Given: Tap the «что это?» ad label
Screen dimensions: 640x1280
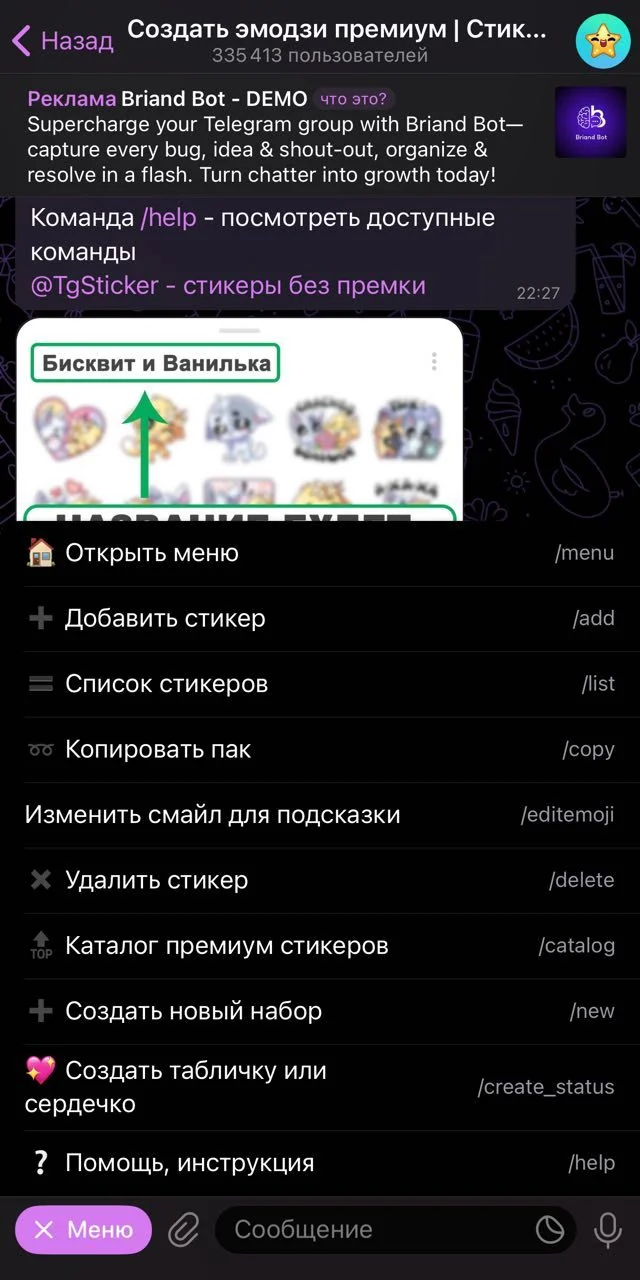Looking at the screenshot, I should click(354, 99).
